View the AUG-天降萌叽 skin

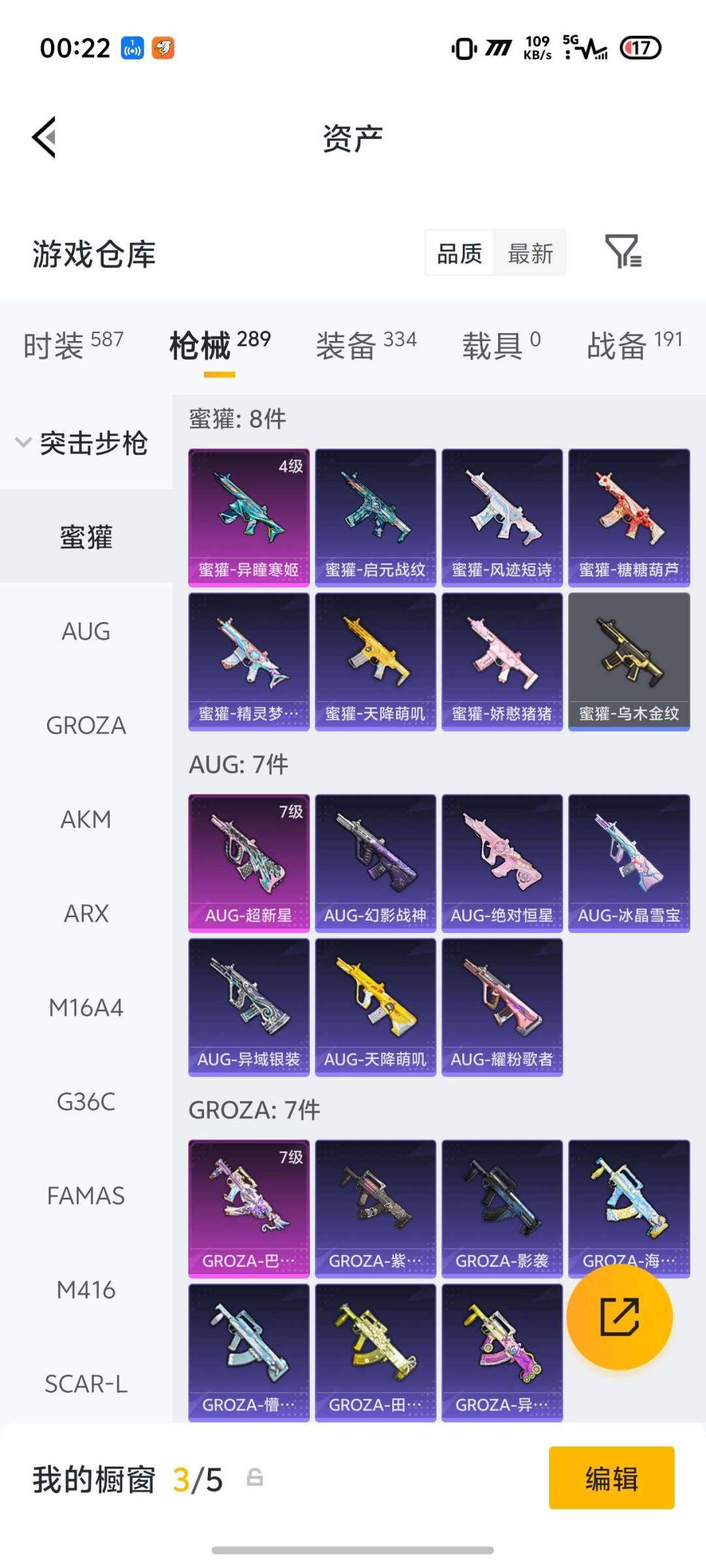pyautogui.click(x=375, y=1007)
